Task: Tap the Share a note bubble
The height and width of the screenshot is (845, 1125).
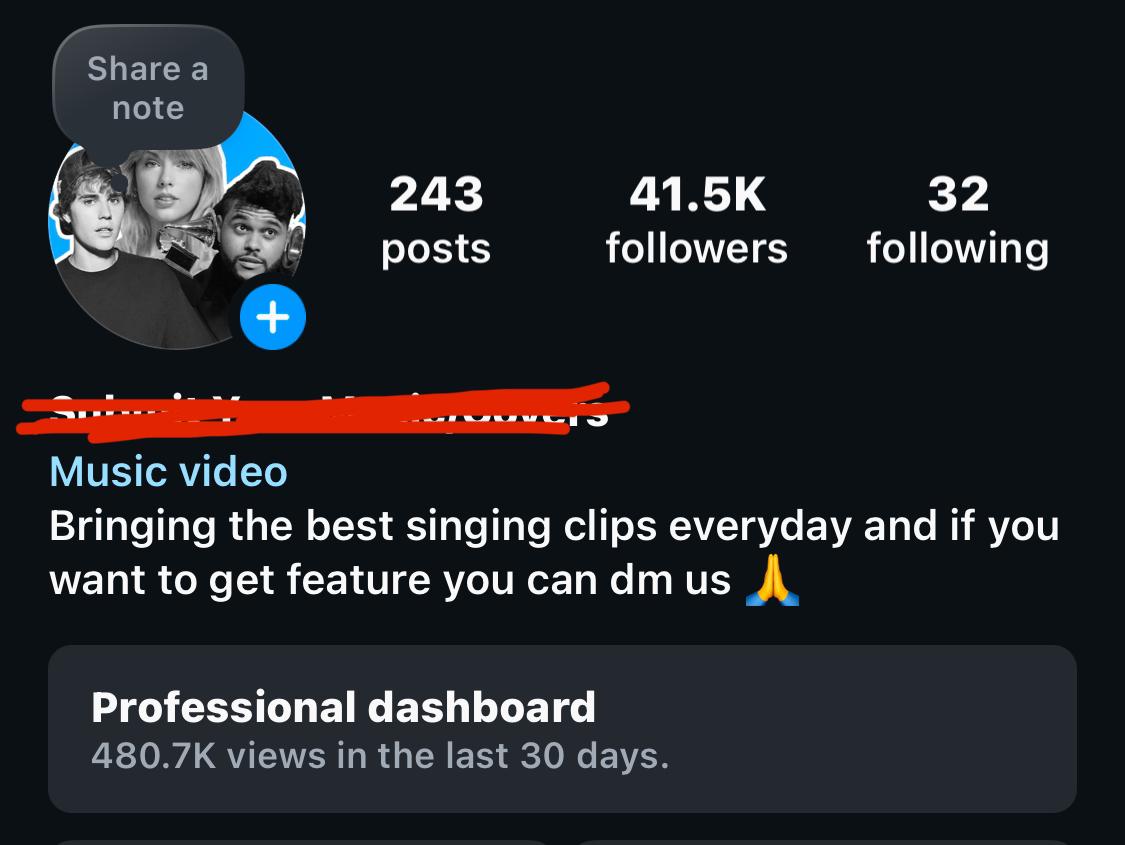Action: click(148, 88)
